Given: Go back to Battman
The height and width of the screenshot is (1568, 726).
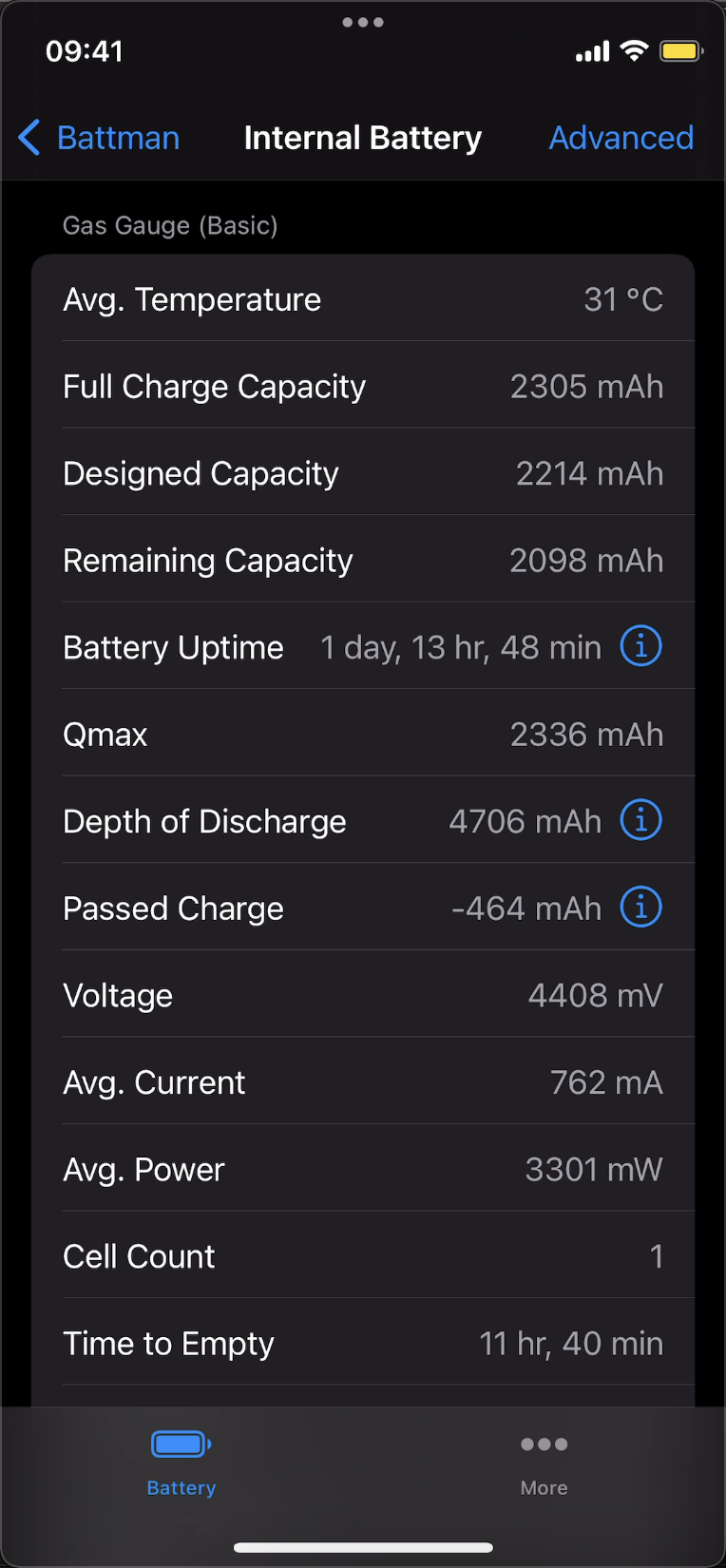Looking at the screenshot, I should click(99, 138).
